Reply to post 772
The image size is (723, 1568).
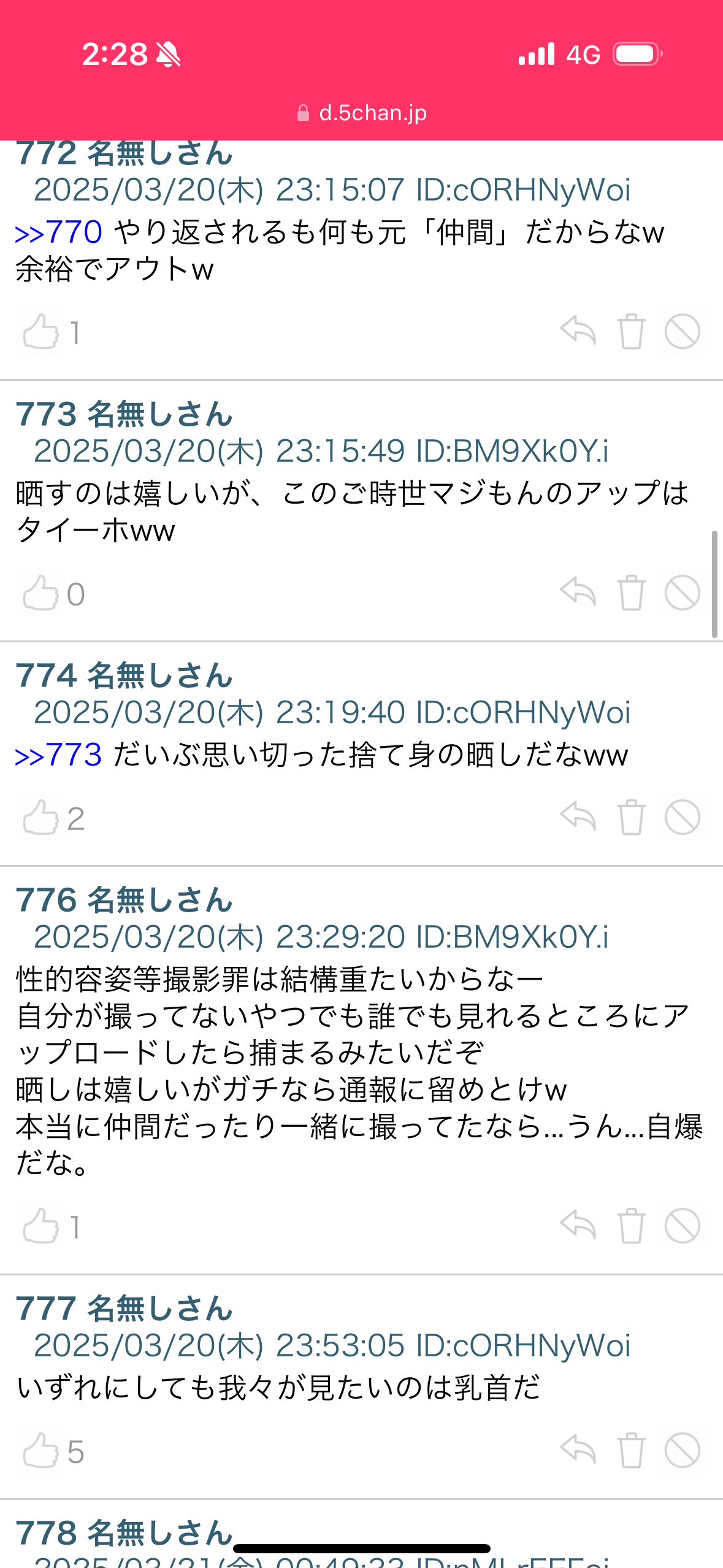click(x=578, y=331)
